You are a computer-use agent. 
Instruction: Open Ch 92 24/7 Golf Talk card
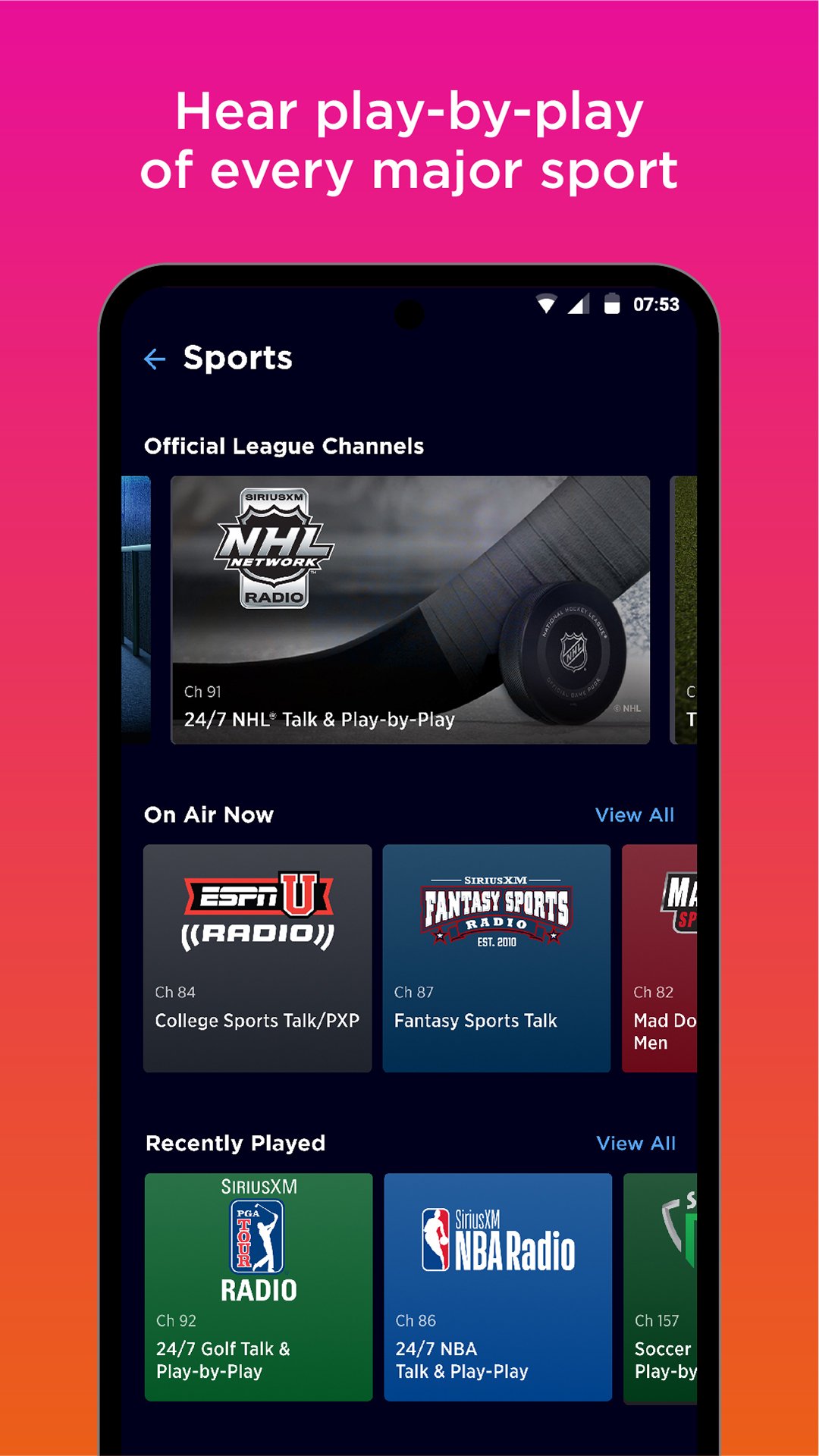(258, 1287)
